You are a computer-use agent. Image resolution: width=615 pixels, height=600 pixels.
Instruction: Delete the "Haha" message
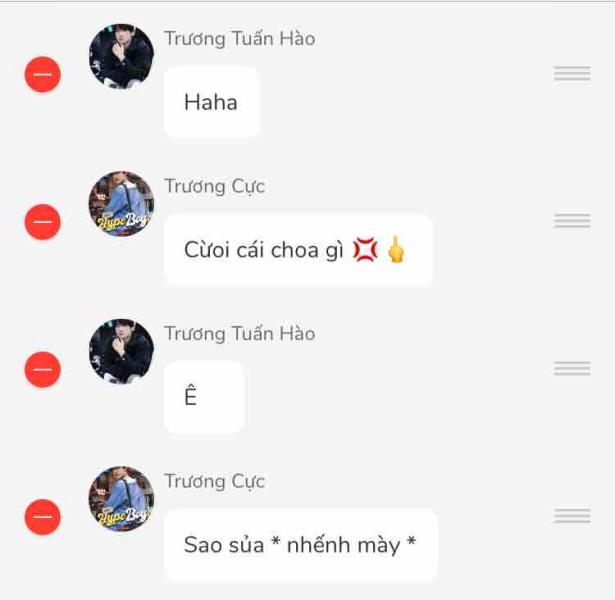click(42, 74)
